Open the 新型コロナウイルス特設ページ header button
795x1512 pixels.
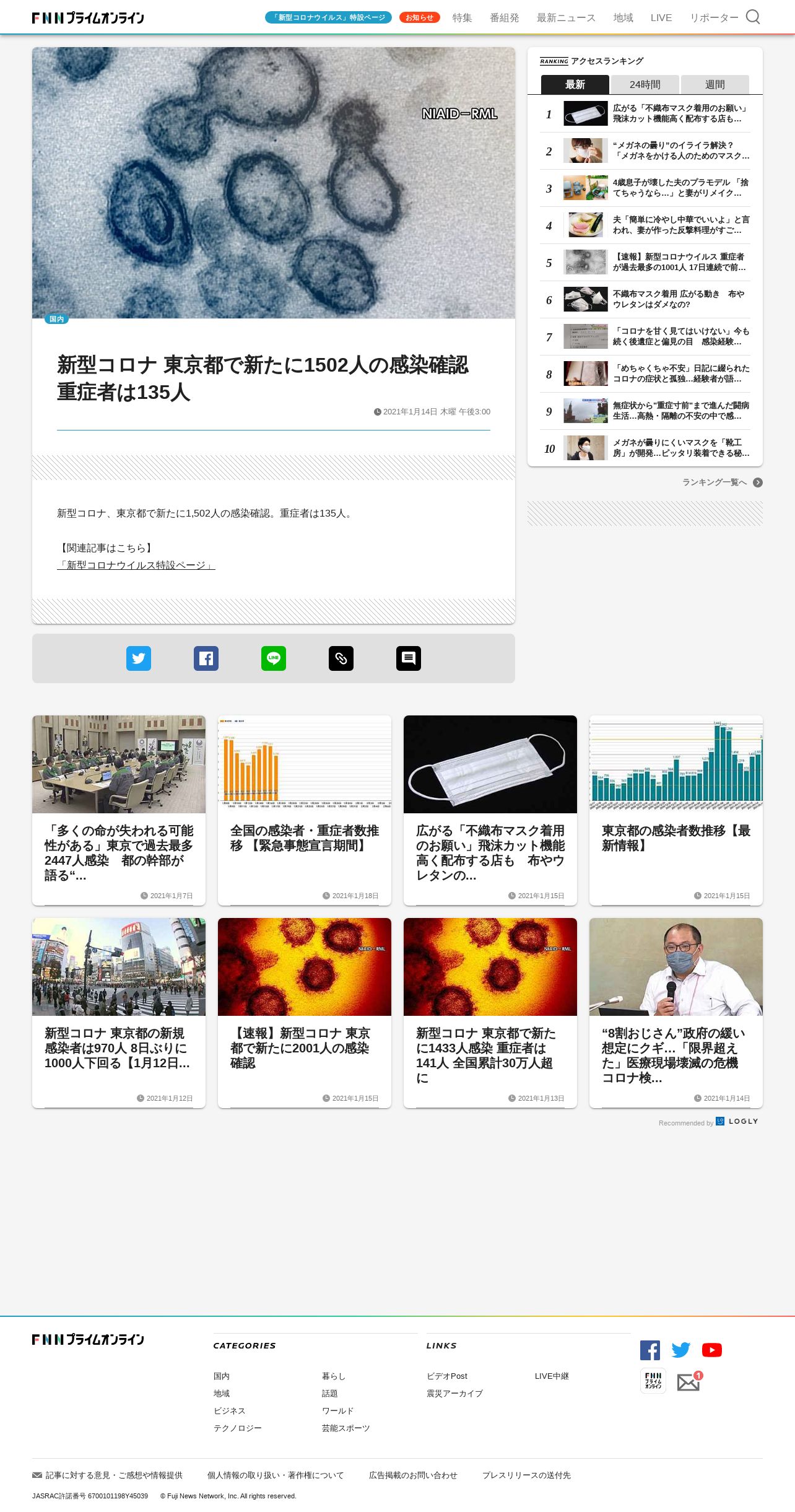point(328,17)
